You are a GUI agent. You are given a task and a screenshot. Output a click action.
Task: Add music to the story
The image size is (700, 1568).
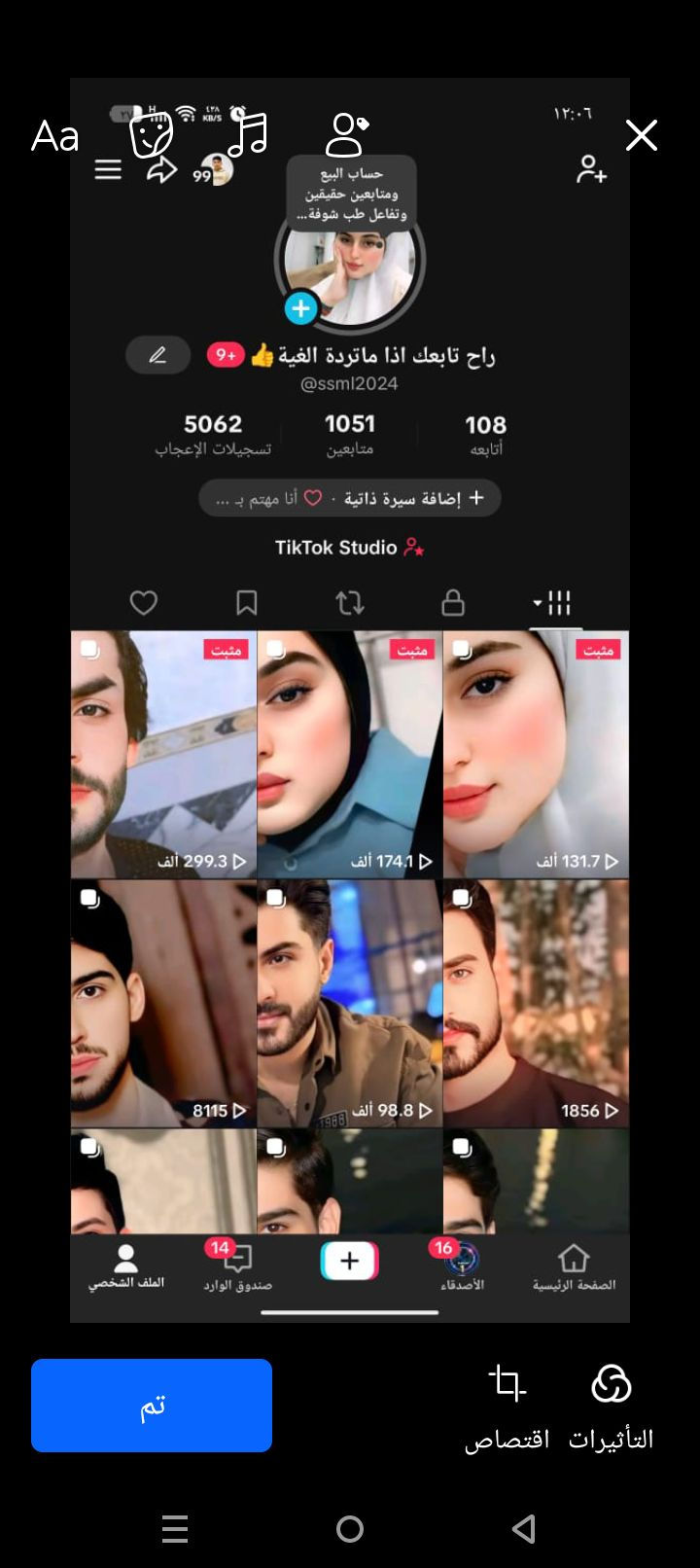point(248,134)
